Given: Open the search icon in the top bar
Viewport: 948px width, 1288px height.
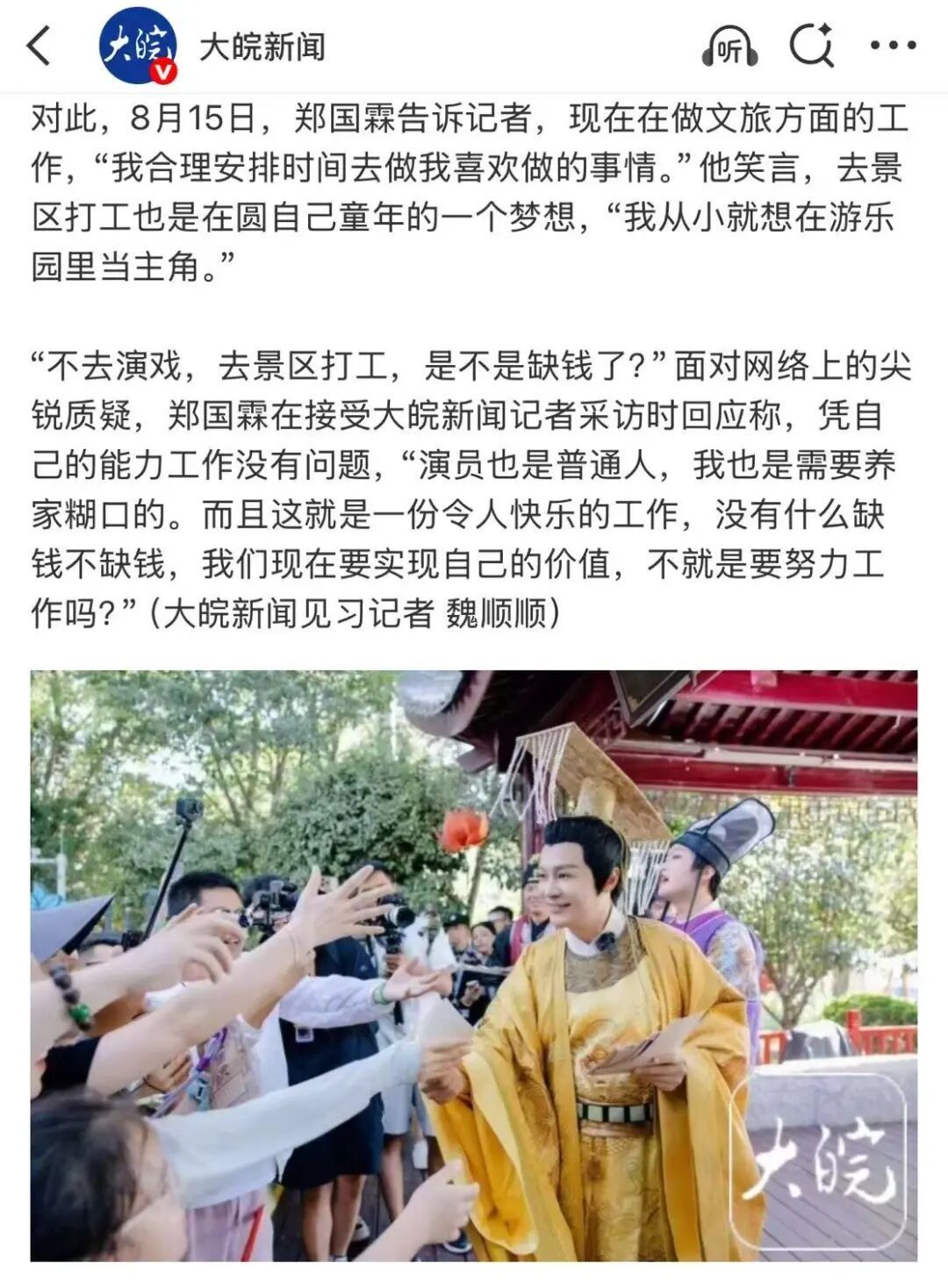Looking at the screenshot, I should (x=810, y=45).
